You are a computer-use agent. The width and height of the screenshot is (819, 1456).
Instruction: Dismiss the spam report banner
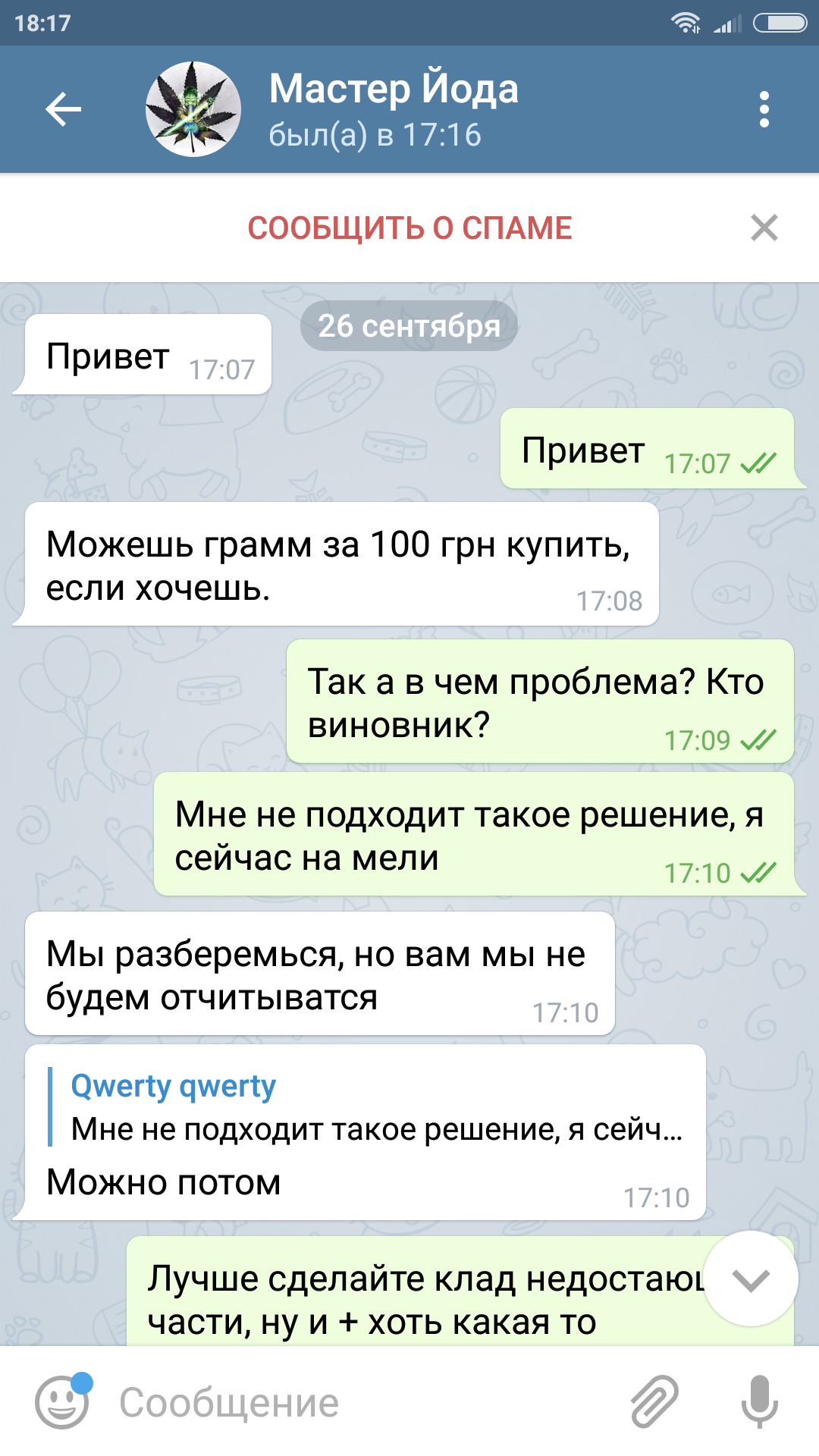764,227
